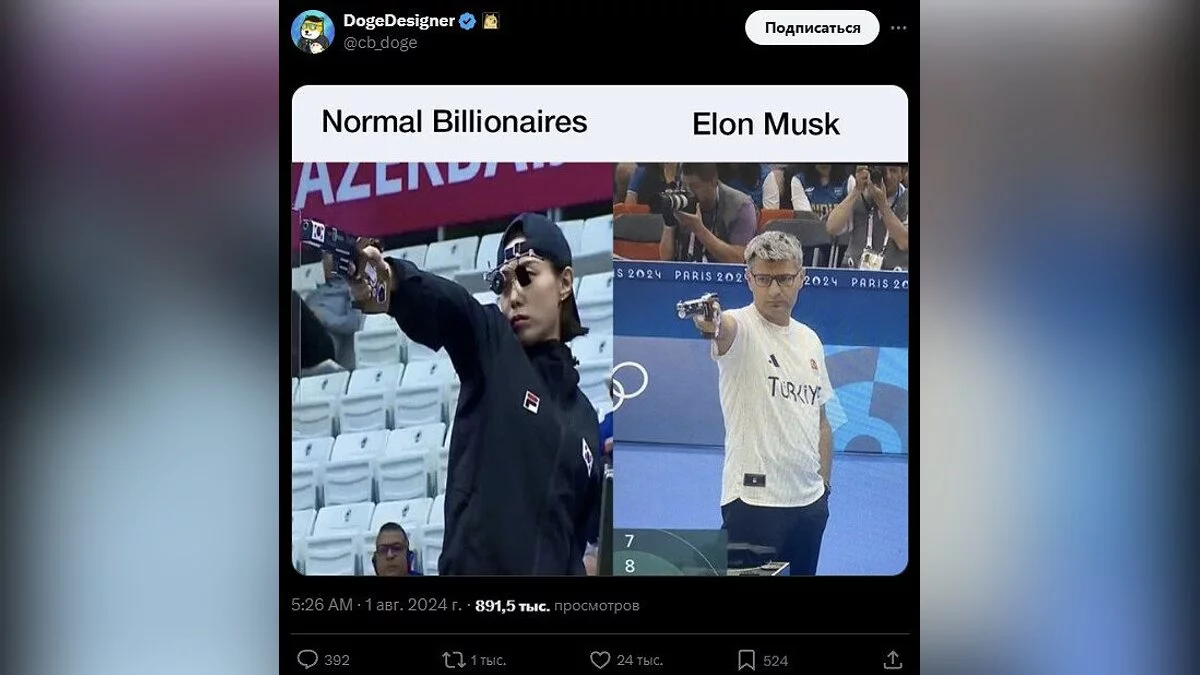This screenshot has width=1200, height=675.
Task: Open the meme image in the tweet
Action: (600, 330)
